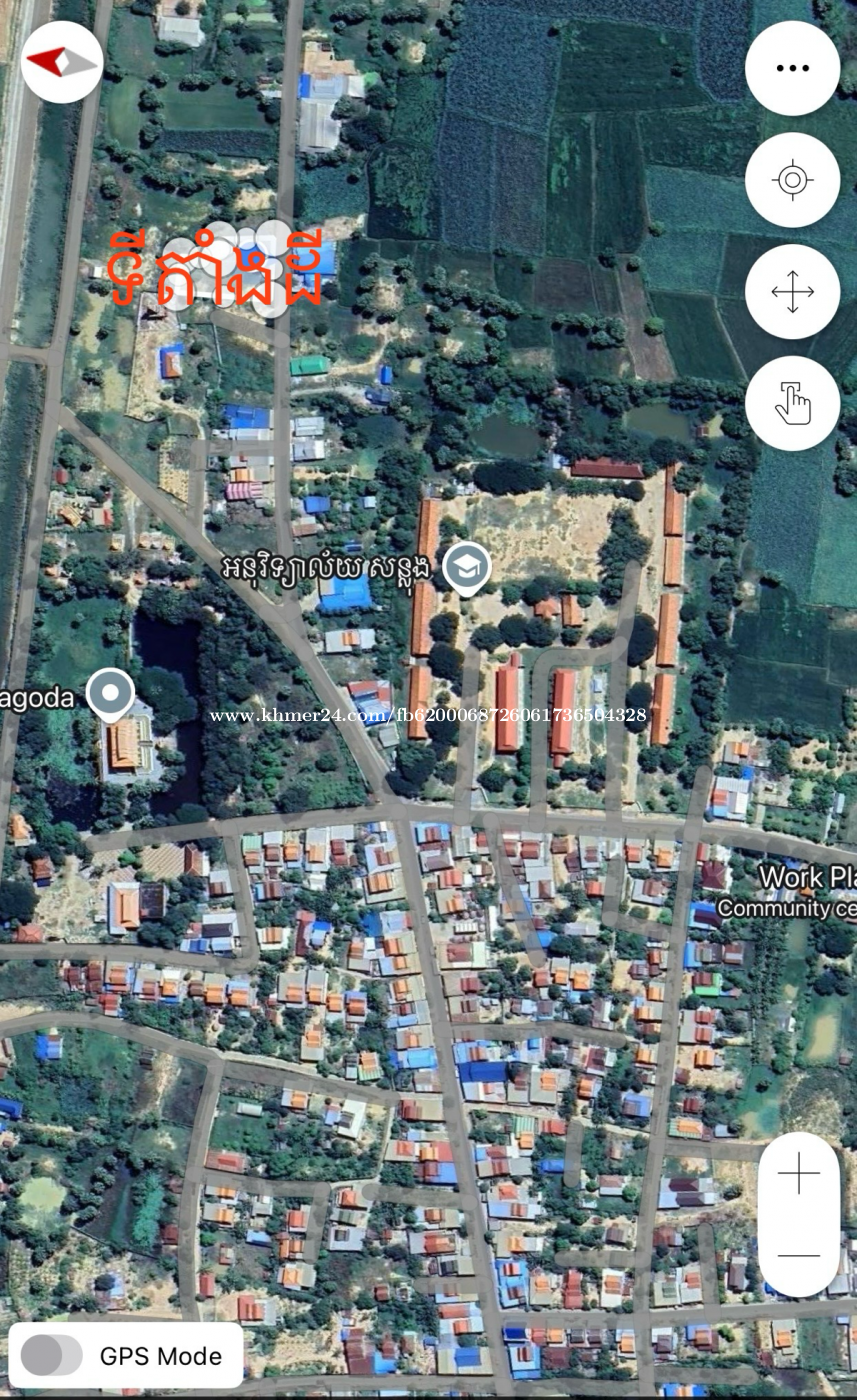The image size is (857, 1400).
Task: Select the hand pointer touch tool
Action: point(792,404)
